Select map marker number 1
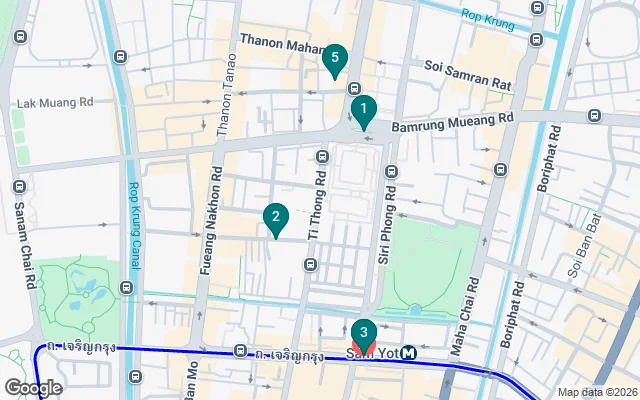640x400 pixels. [364, 111]
